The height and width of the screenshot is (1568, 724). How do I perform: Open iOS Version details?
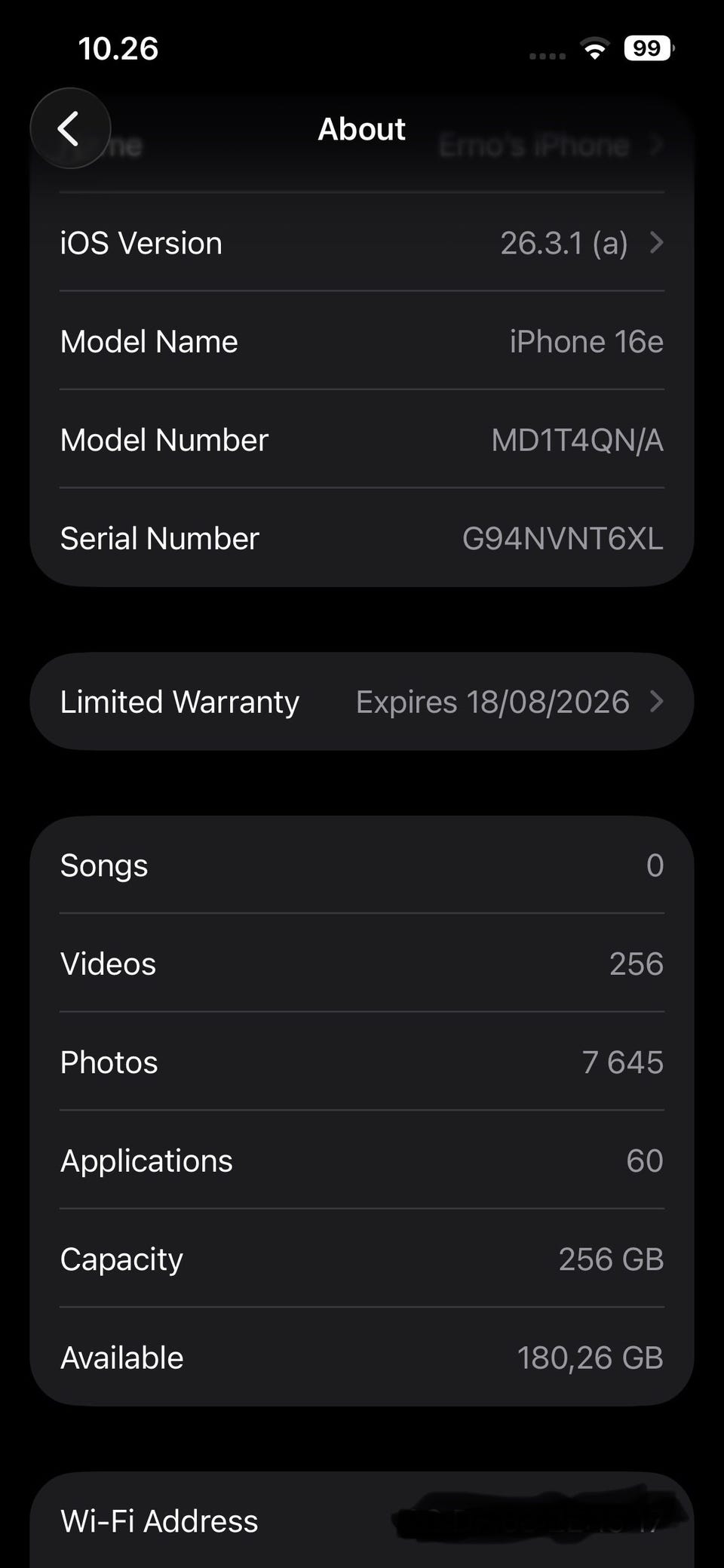point(361,243)
